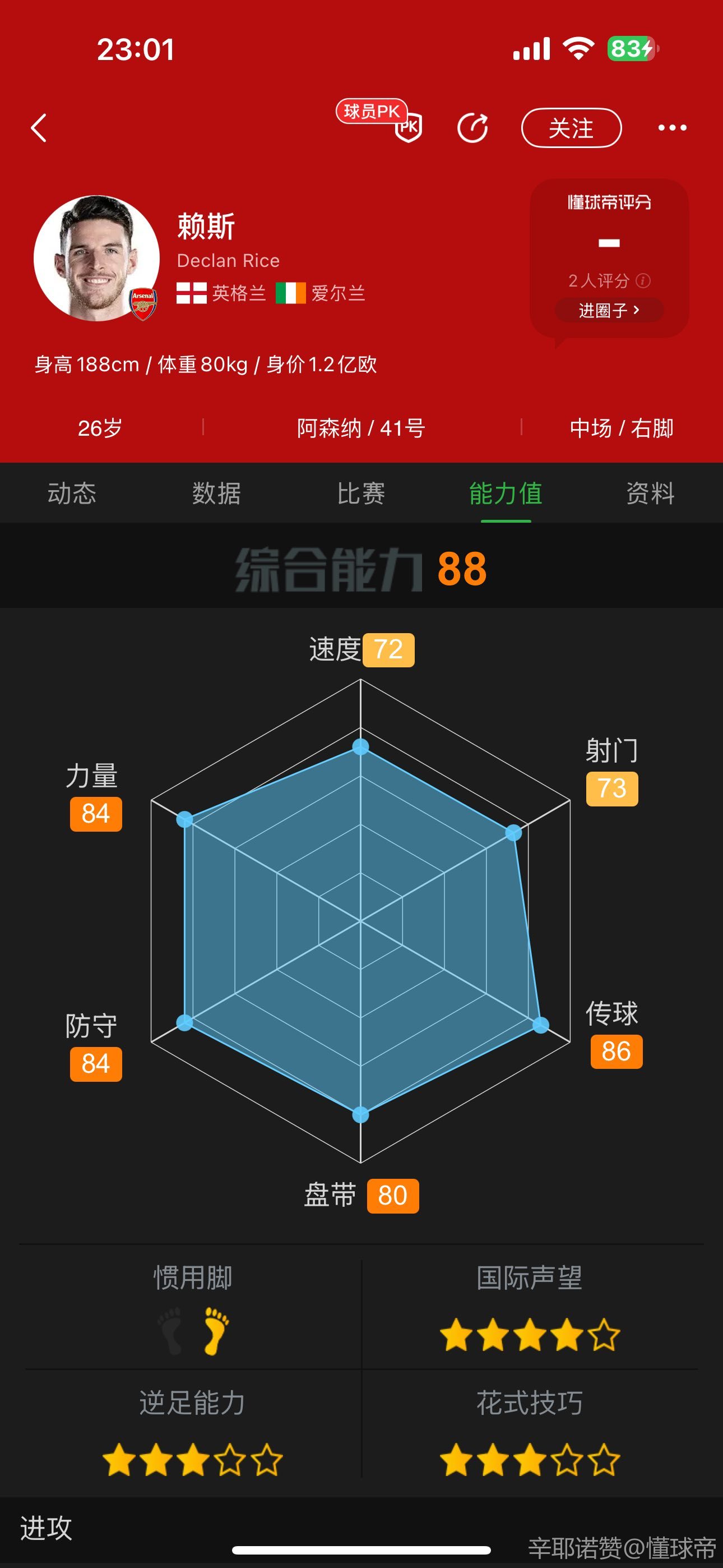Tap the share arrow icon
Screen dimensions: 723x1568
(x=472, y=128)
